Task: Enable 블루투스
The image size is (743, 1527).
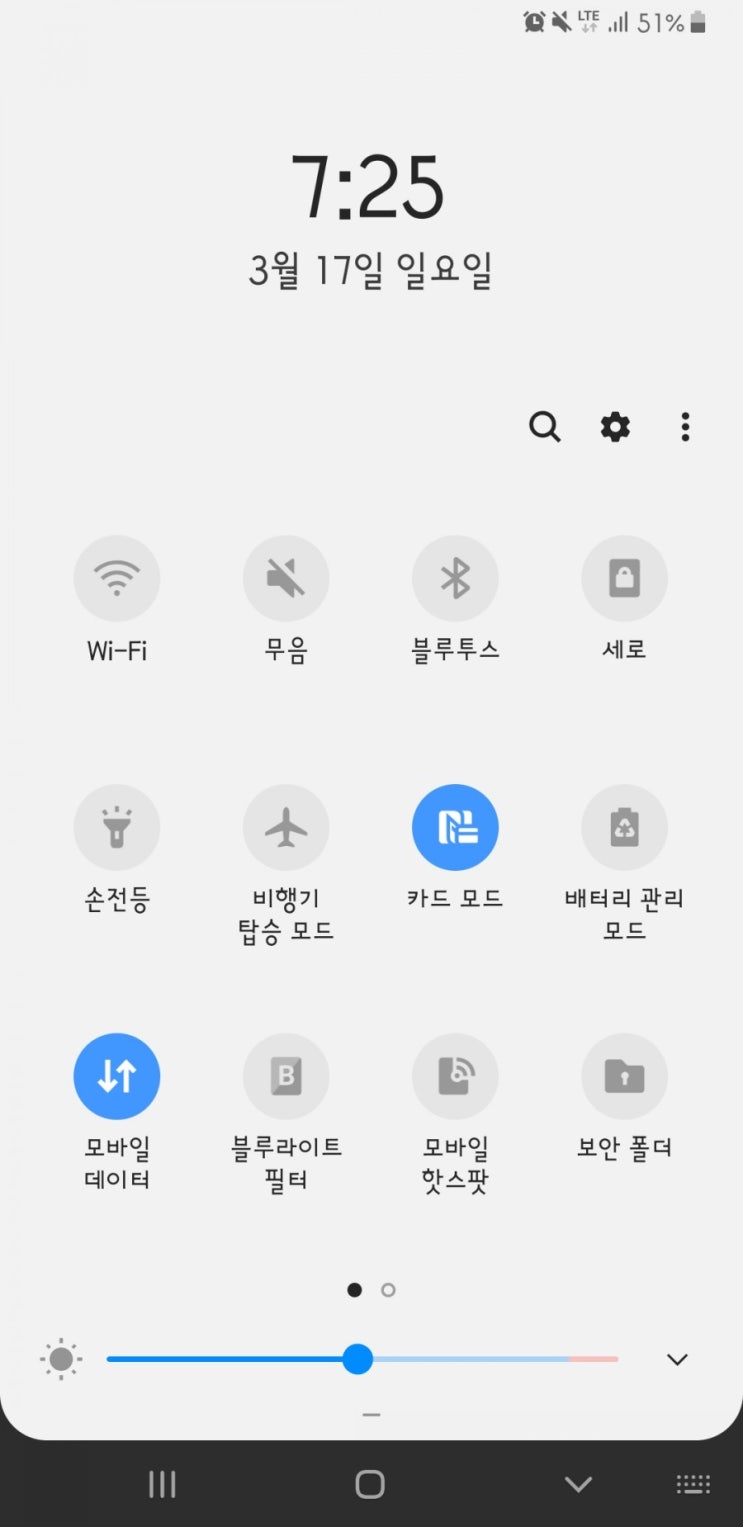Action: click(455, 578)
